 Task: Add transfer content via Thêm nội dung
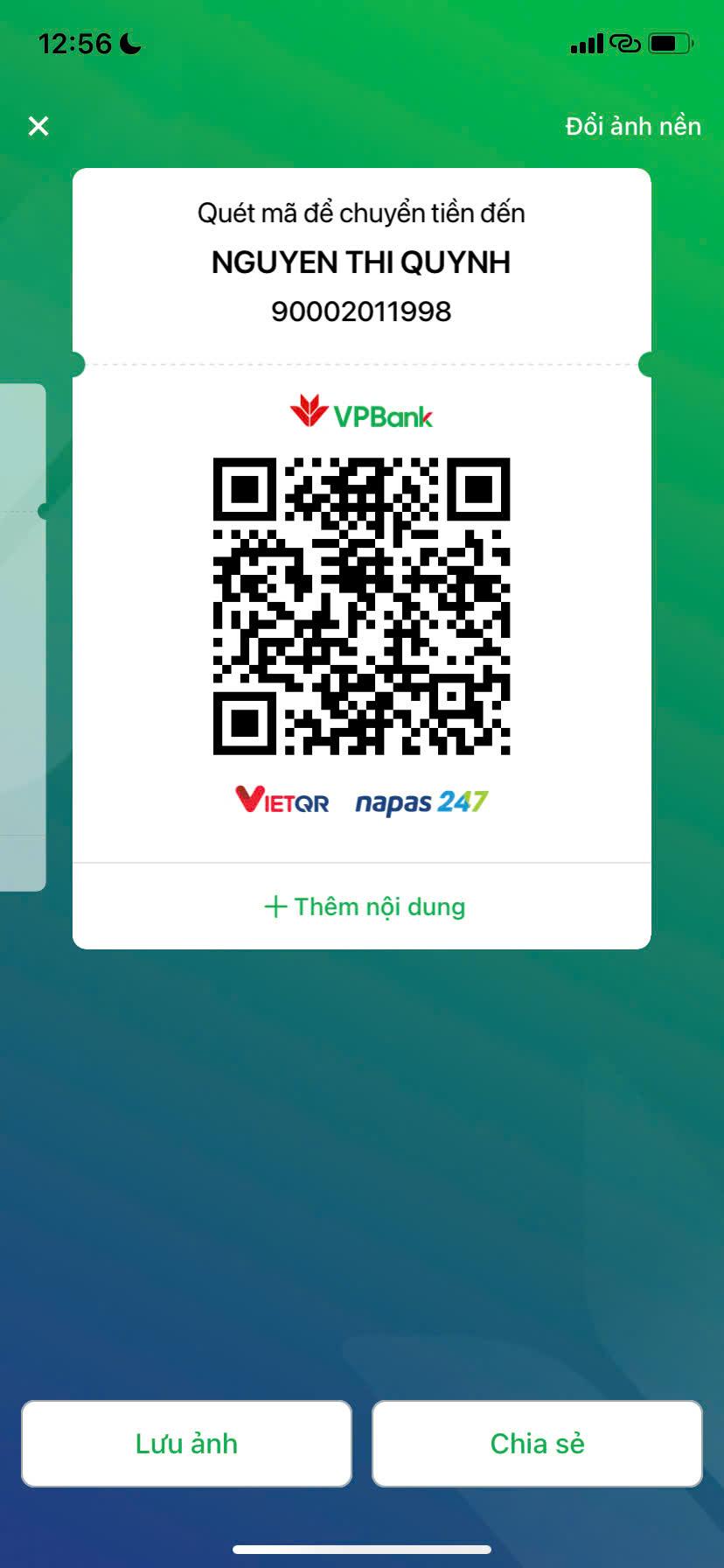point(364,906)
